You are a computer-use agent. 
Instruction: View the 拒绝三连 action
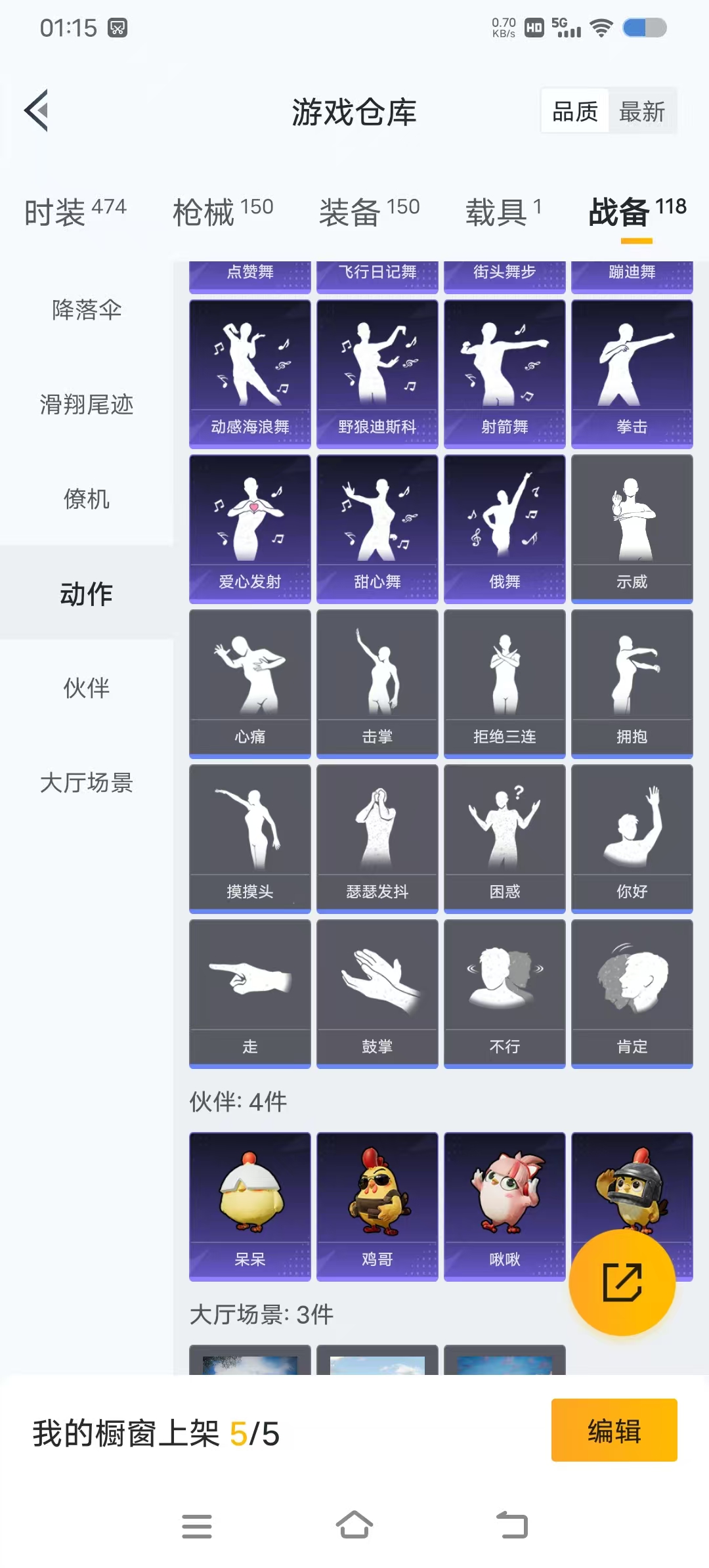[x=505, y=684]
